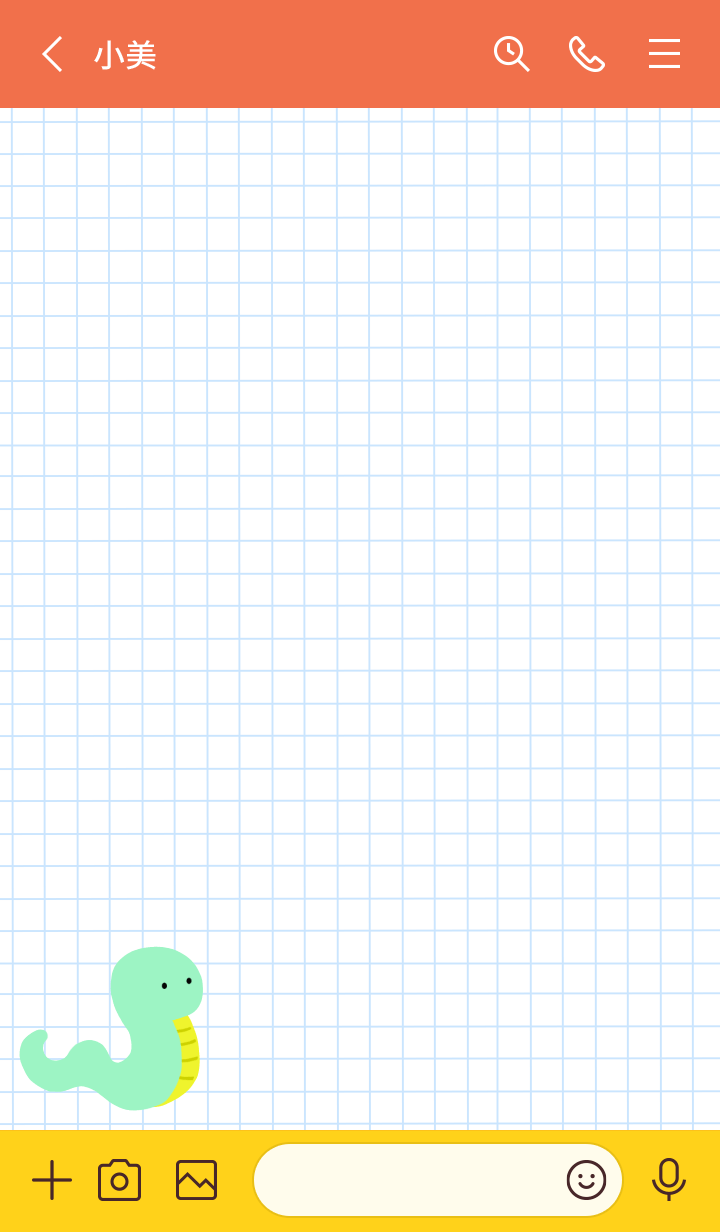Open the emoji and sticker picker
The image size is (720, 1232).
pos(586,1180)
